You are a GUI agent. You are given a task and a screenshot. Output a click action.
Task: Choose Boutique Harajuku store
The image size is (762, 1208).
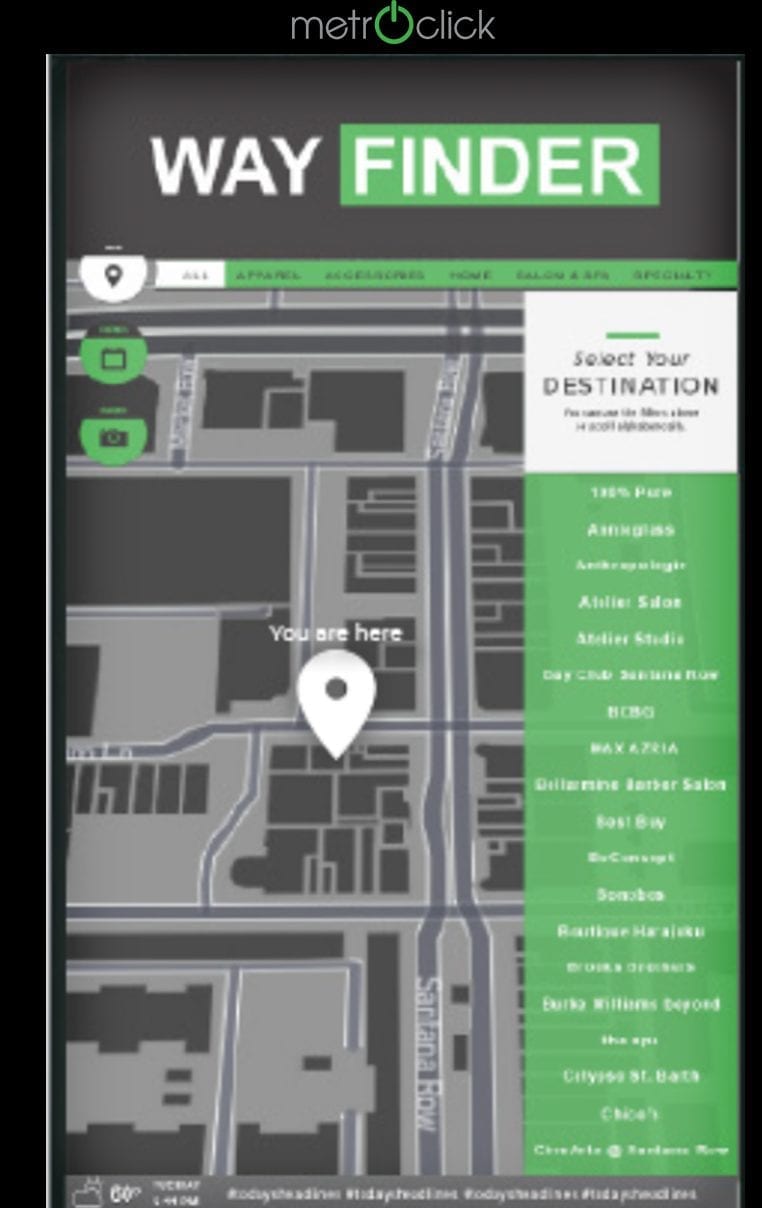[x=631, y=931]
